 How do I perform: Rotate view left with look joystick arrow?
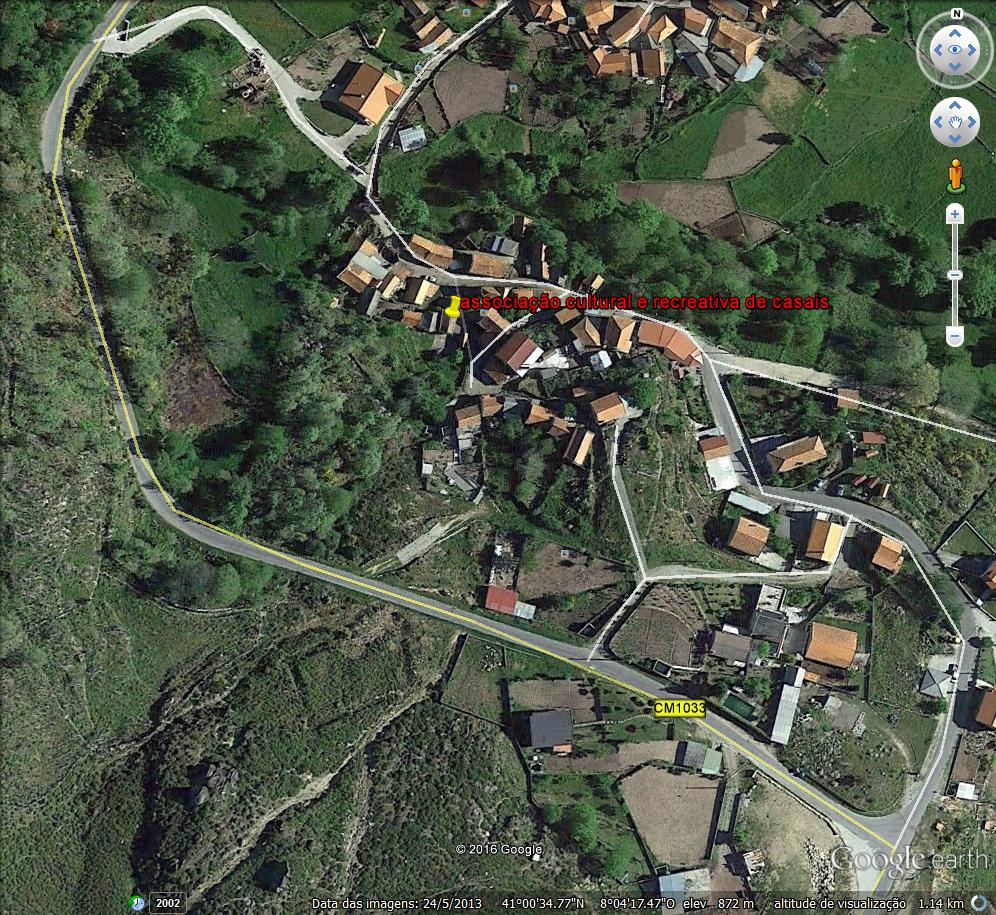[x=936, y=49]
